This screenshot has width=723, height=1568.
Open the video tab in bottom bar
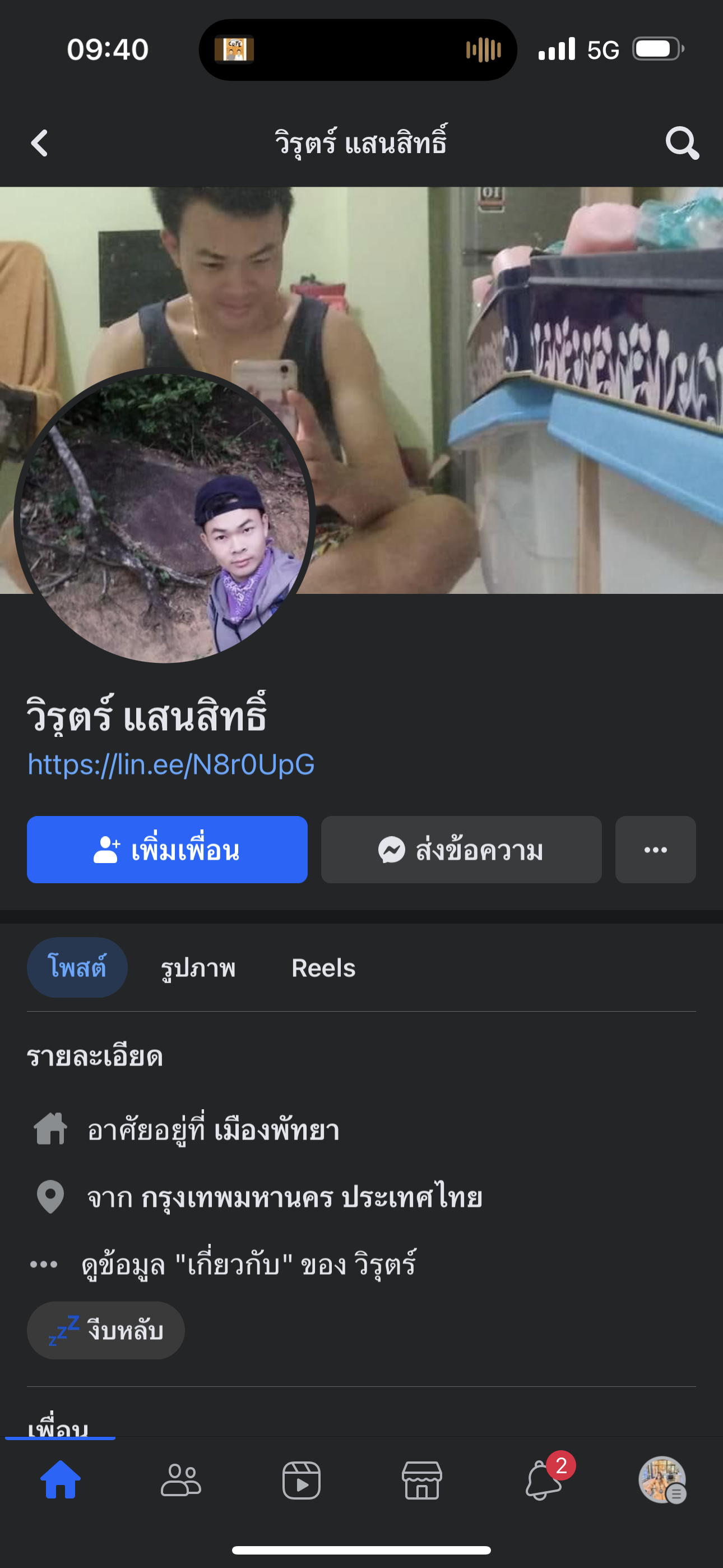[x=302, y=1480]
